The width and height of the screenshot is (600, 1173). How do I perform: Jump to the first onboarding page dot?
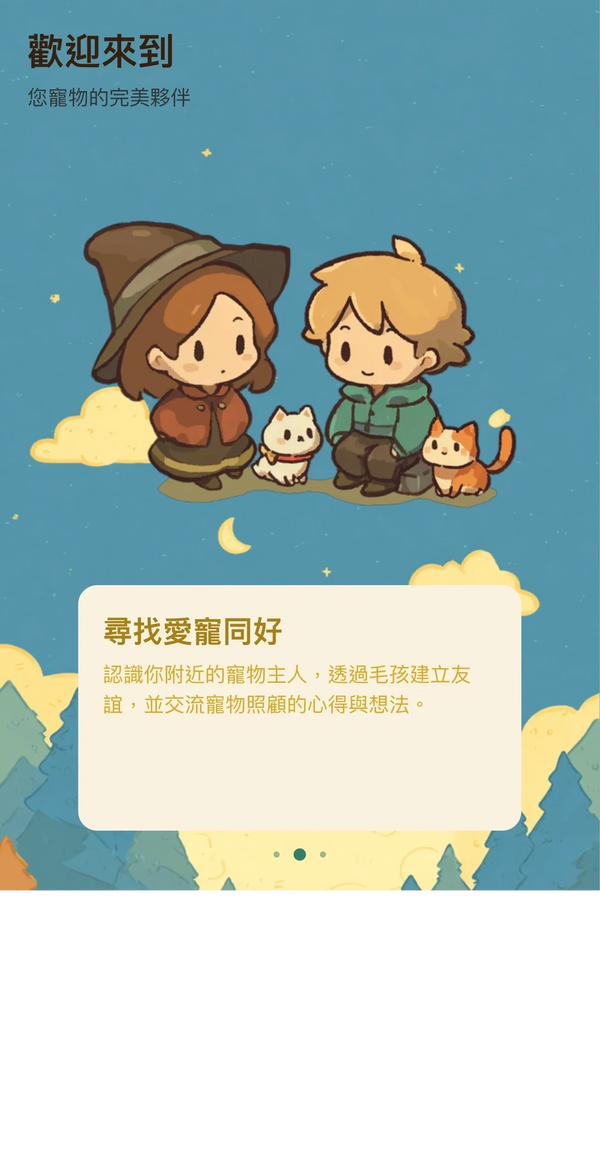coord(277,854)
